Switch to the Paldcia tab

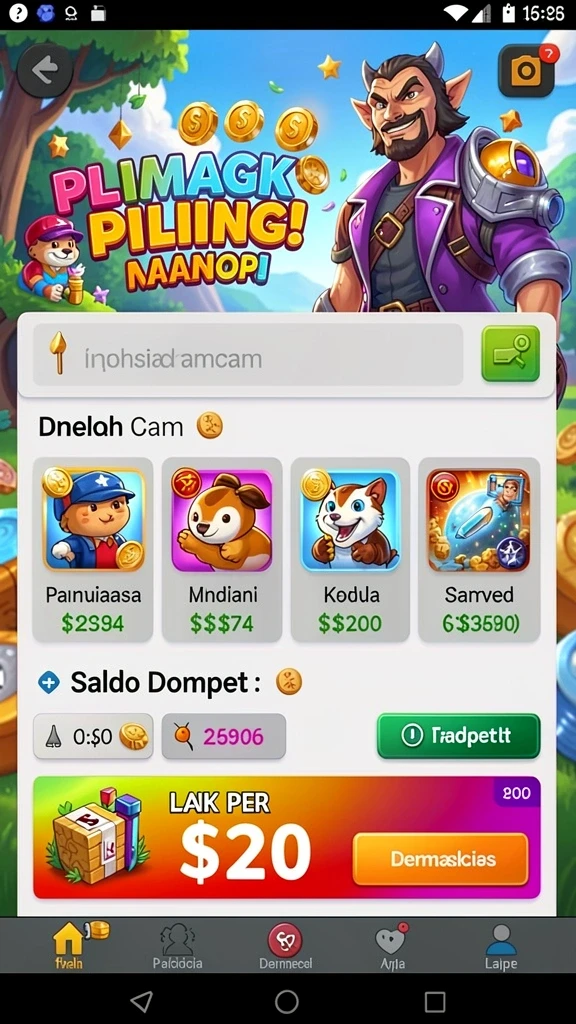coord(177,946)
